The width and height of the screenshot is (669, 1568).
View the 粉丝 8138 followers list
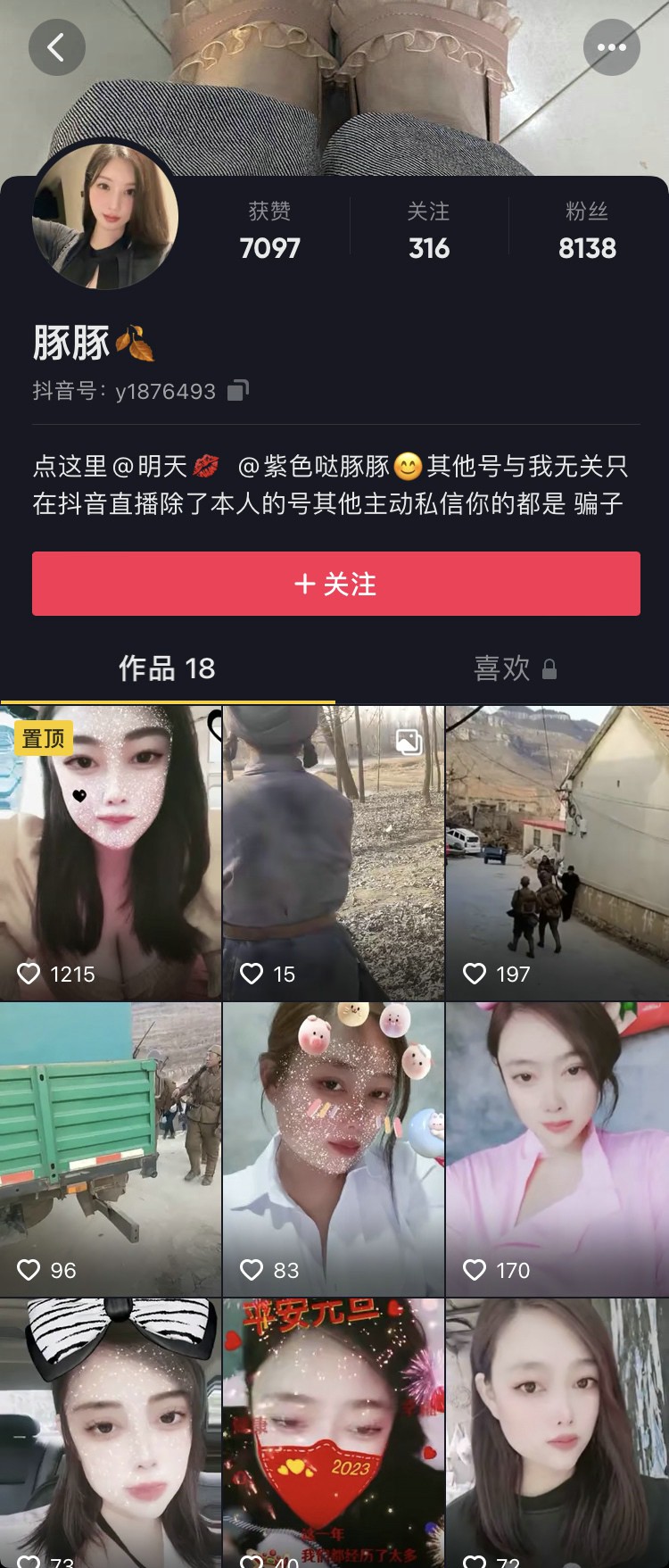coord(586,230)
